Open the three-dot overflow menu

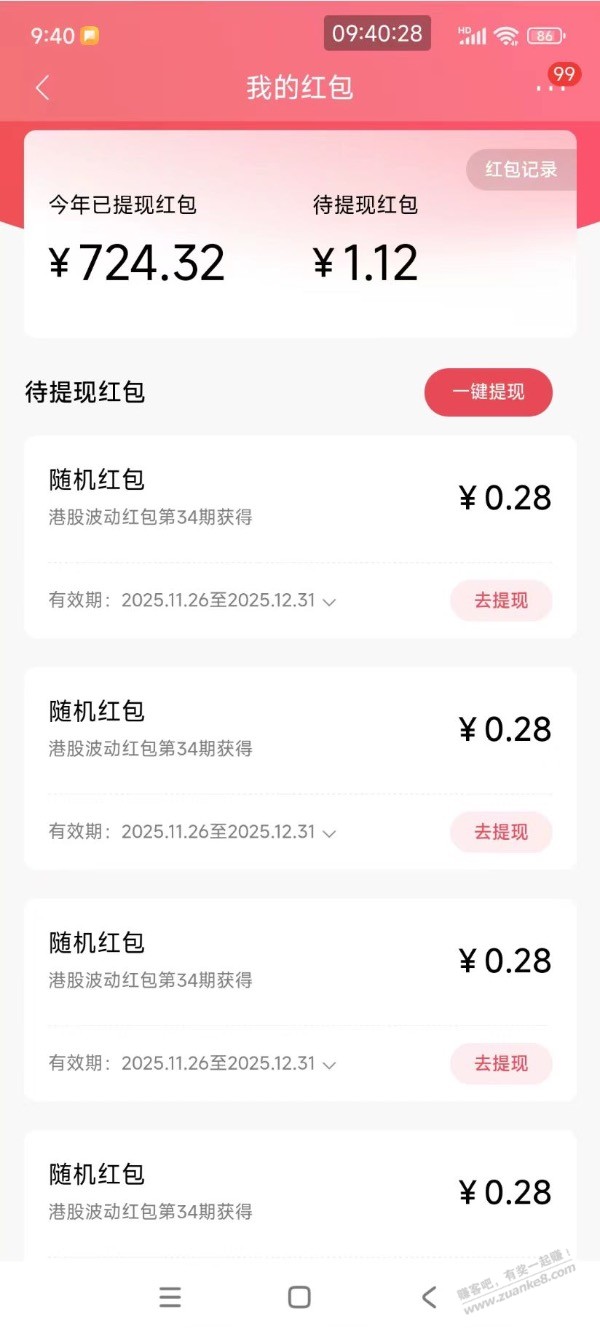[x=549, y=89]
